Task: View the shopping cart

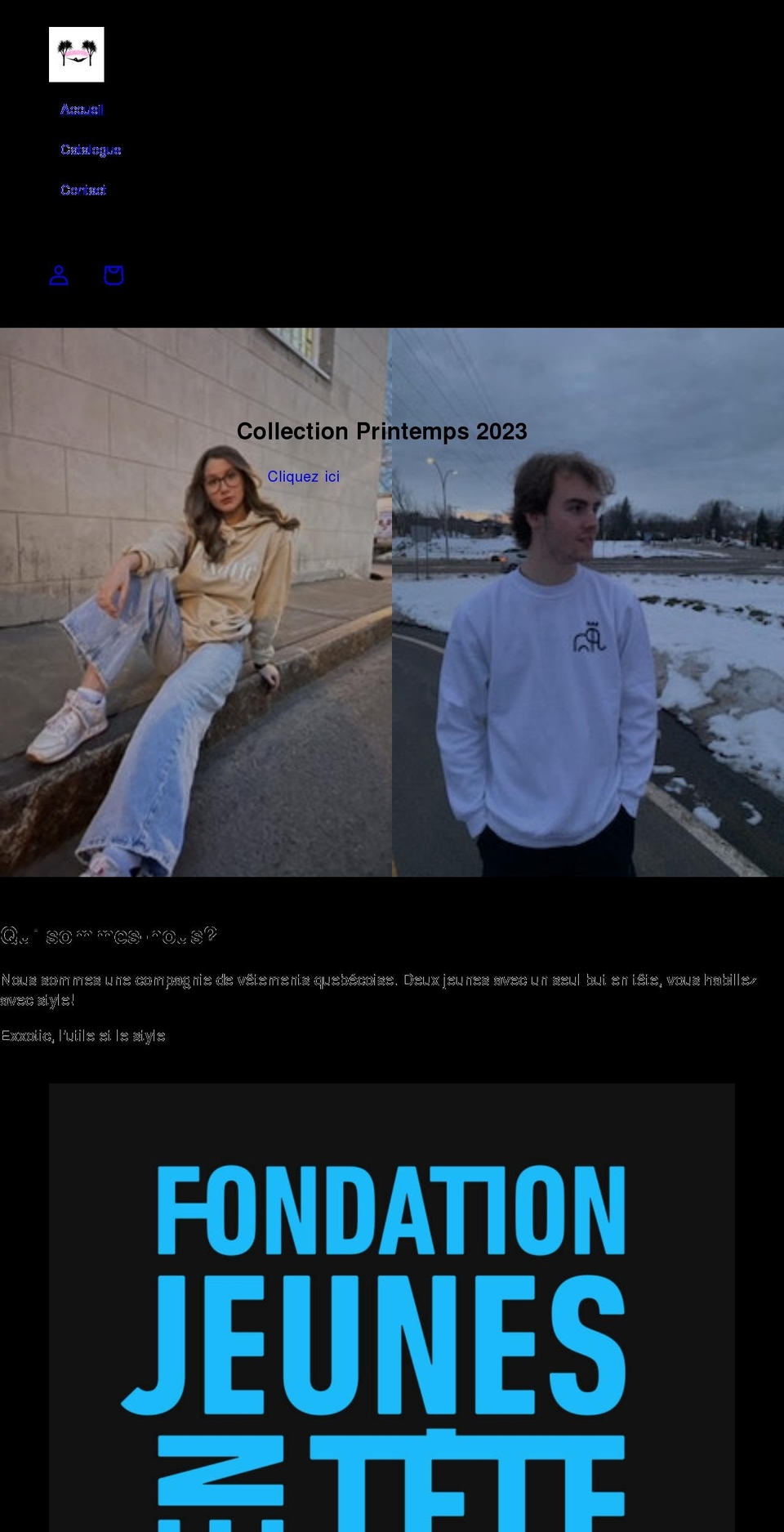Action: coord(114,275)
